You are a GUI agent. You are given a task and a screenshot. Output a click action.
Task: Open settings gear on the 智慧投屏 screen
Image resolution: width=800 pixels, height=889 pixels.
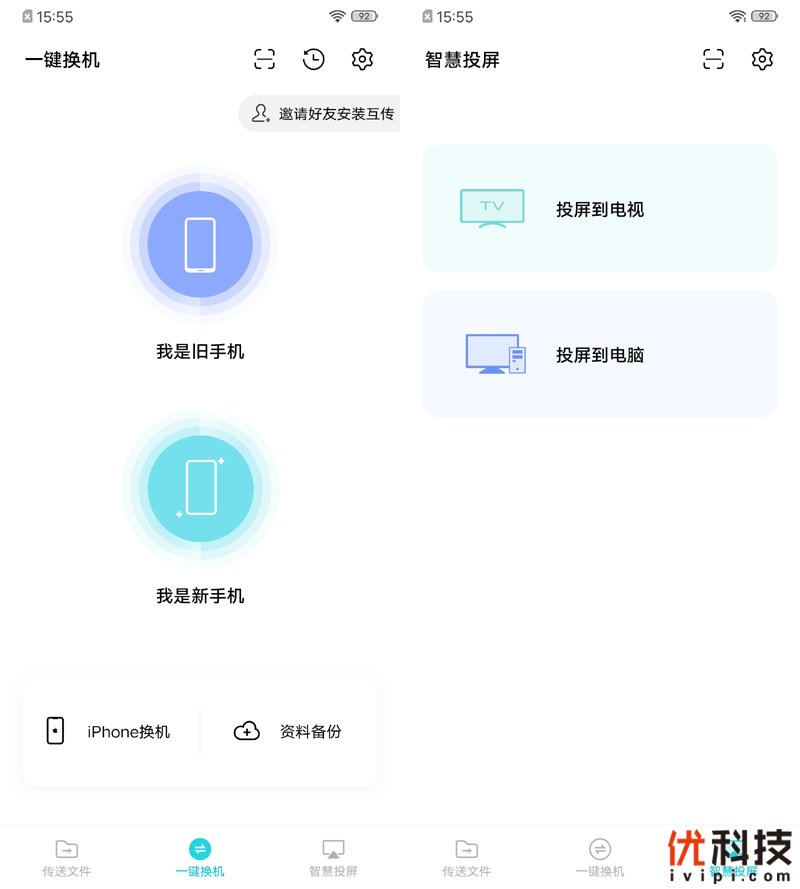point(762,59)
